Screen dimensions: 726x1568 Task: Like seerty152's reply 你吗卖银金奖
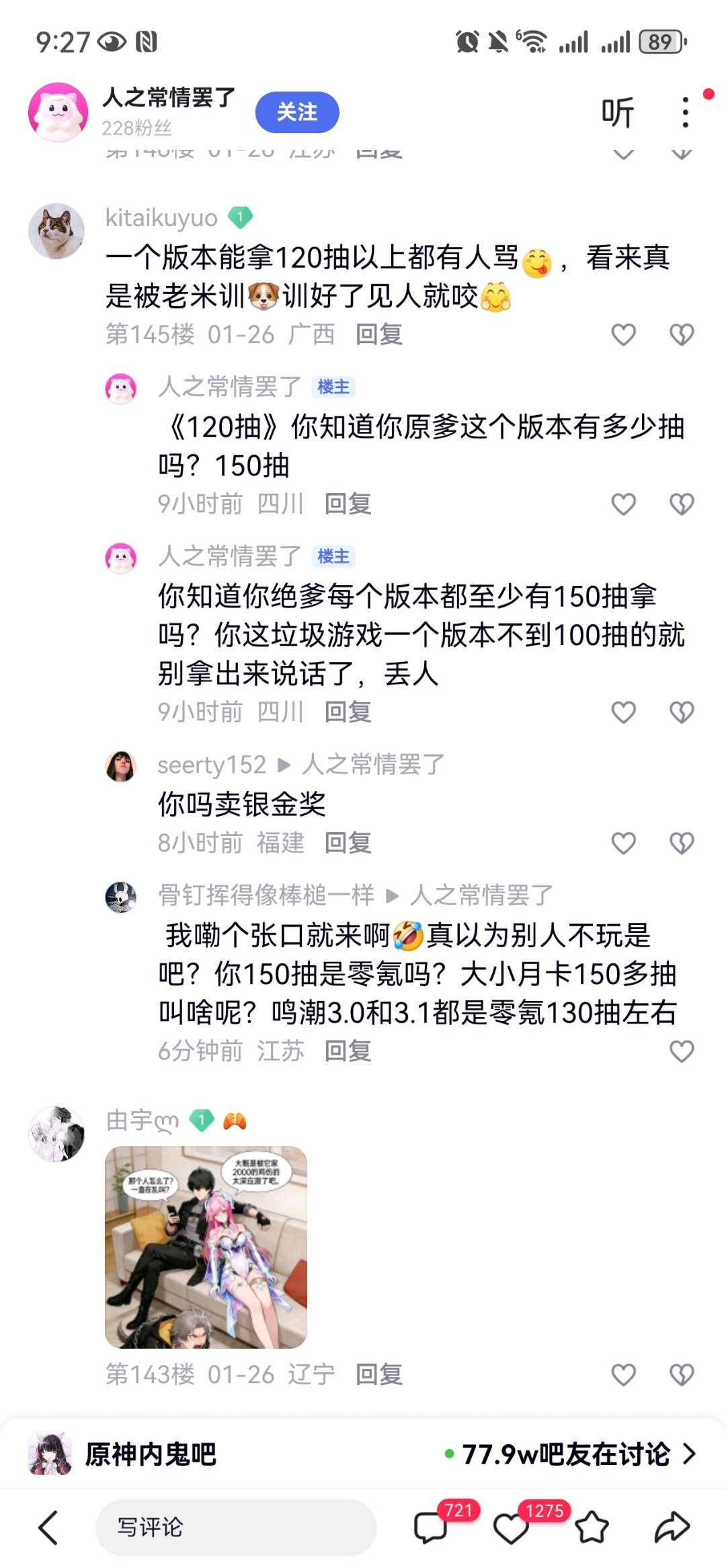tap(623, 843)
